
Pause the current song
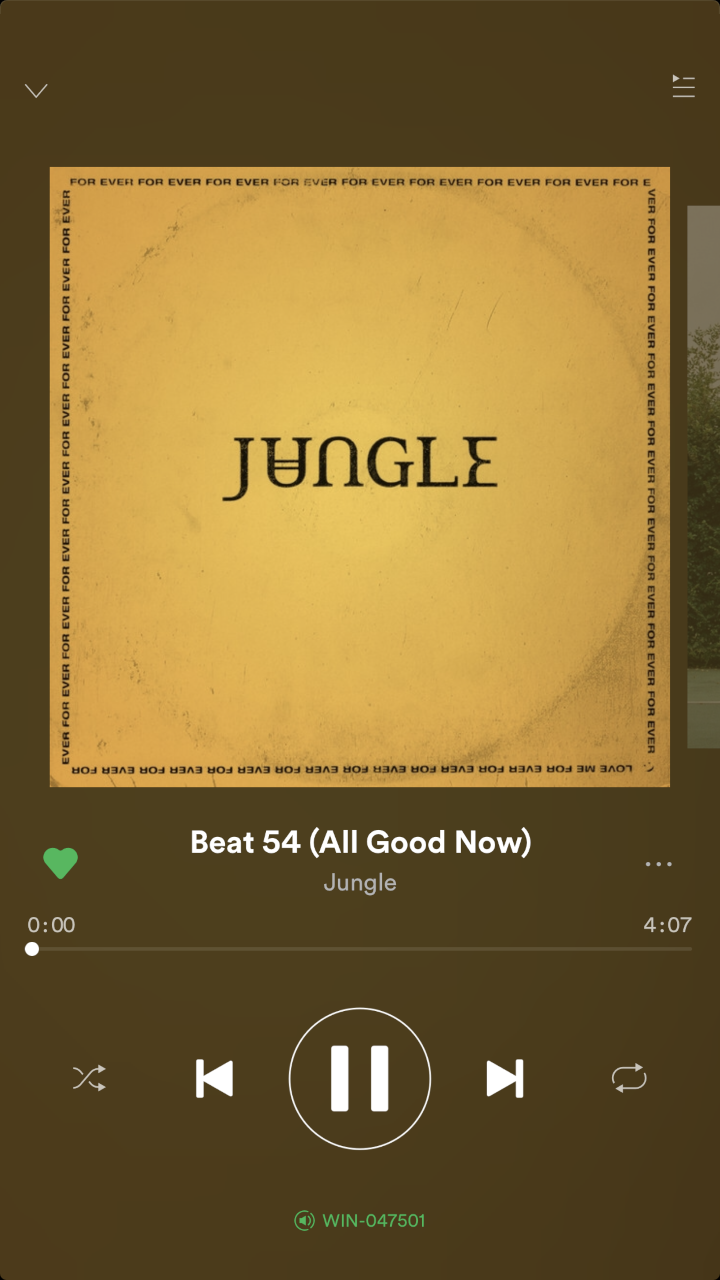[360, 1079]
